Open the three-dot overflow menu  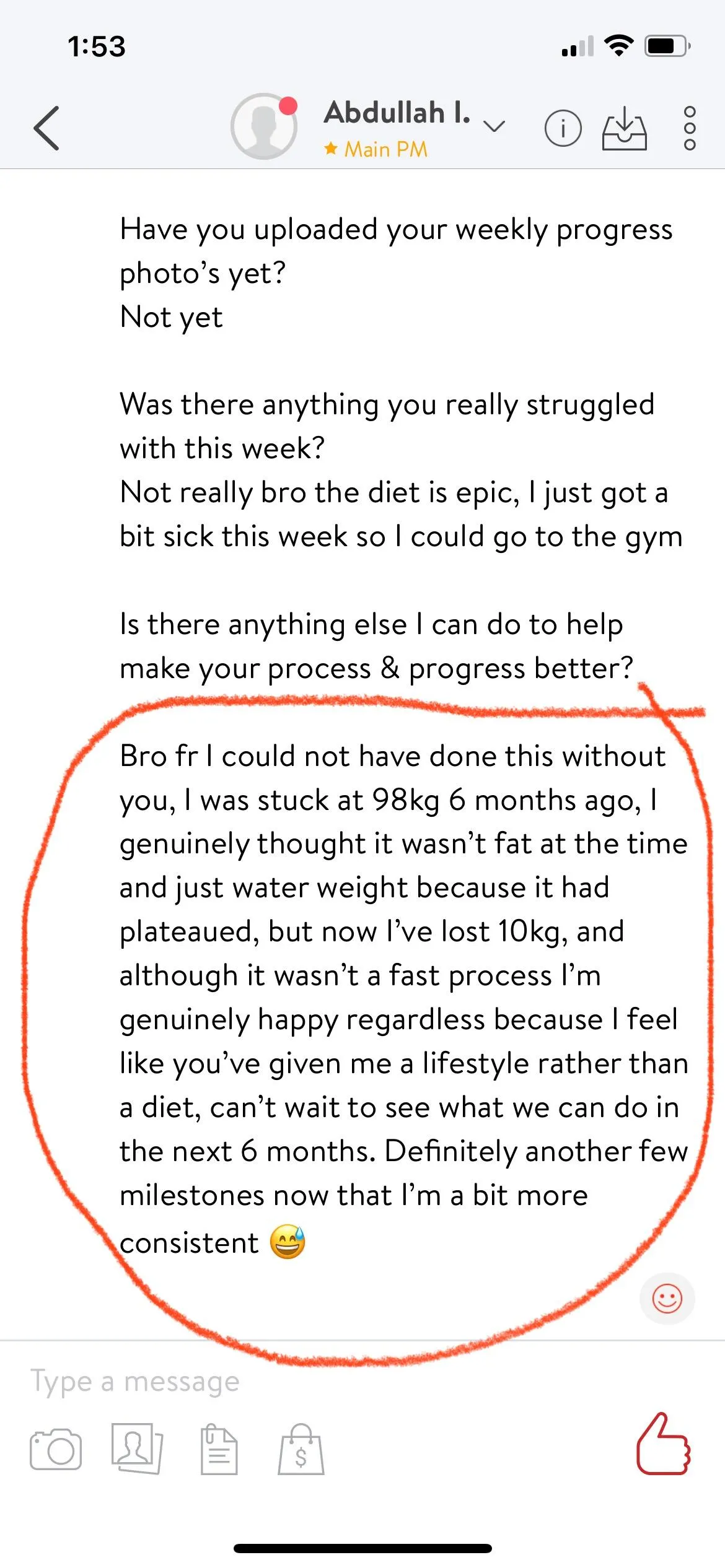click(x=689, y=128)
